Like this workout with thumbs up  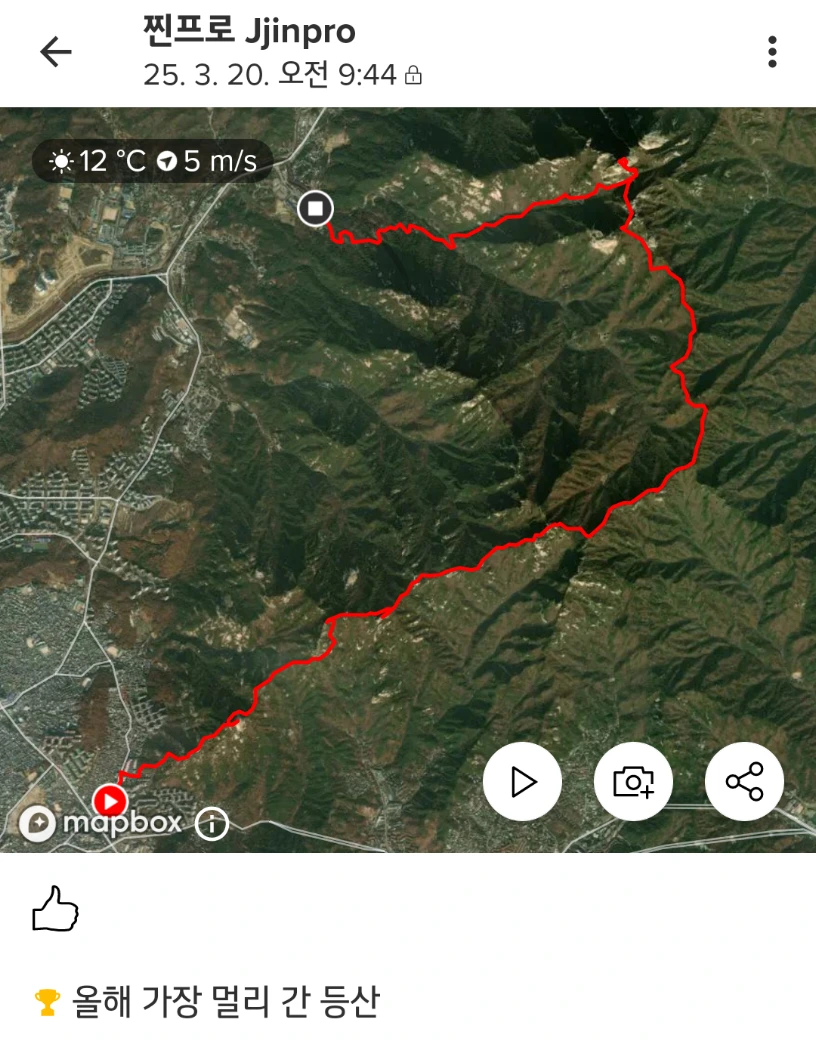coord(55,909)
